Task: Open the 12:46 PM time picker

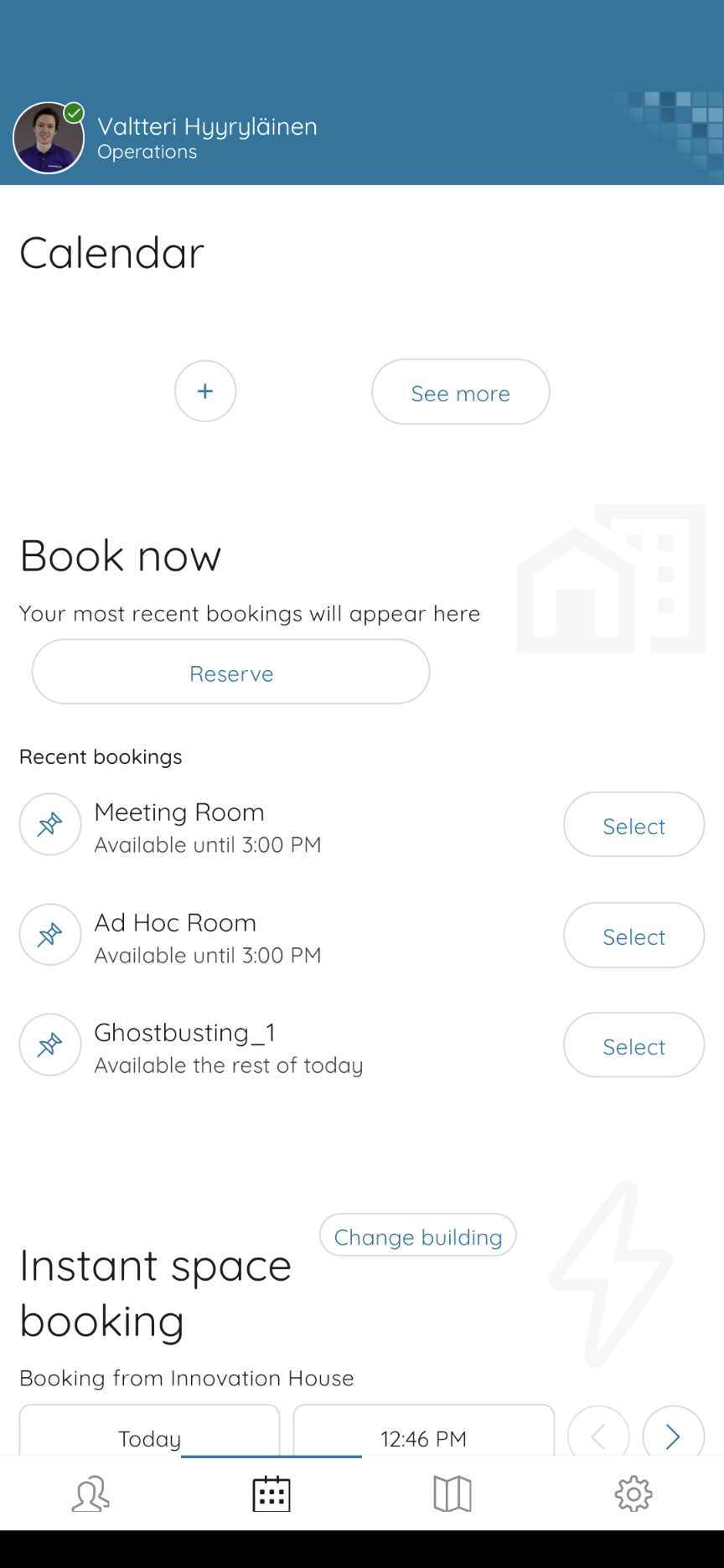Action: pyautogui.click(x=424, y=1431)
